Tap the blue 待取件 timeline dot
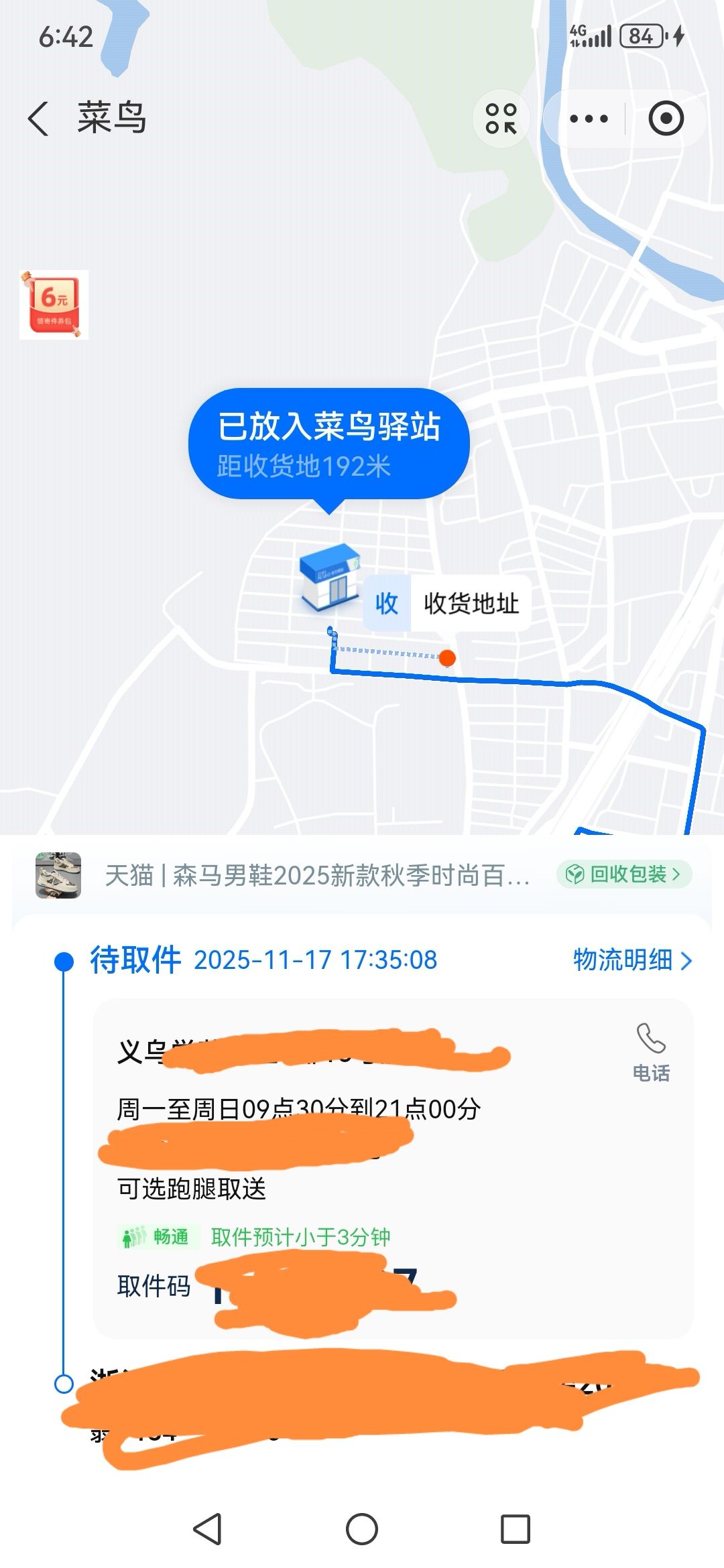 tap(65, 960)
